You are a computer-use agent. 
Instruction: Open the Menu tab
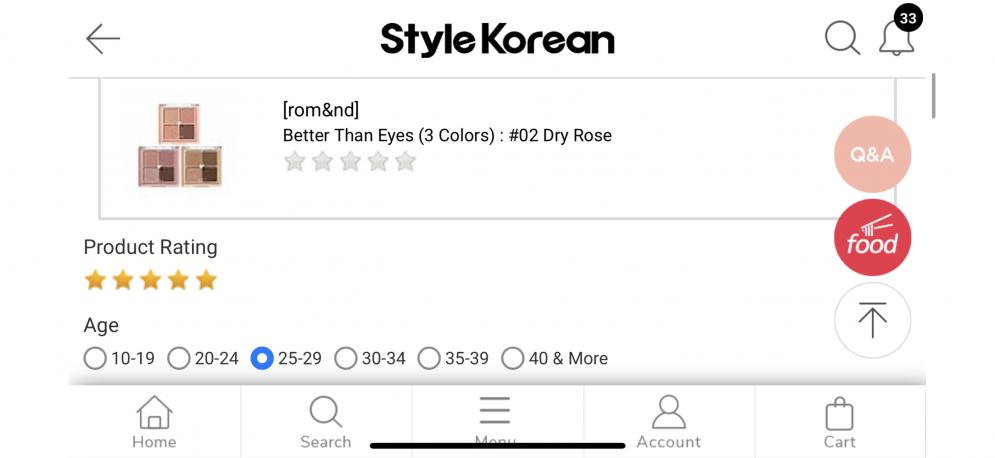pyautogui.click(x=495, y=420)
